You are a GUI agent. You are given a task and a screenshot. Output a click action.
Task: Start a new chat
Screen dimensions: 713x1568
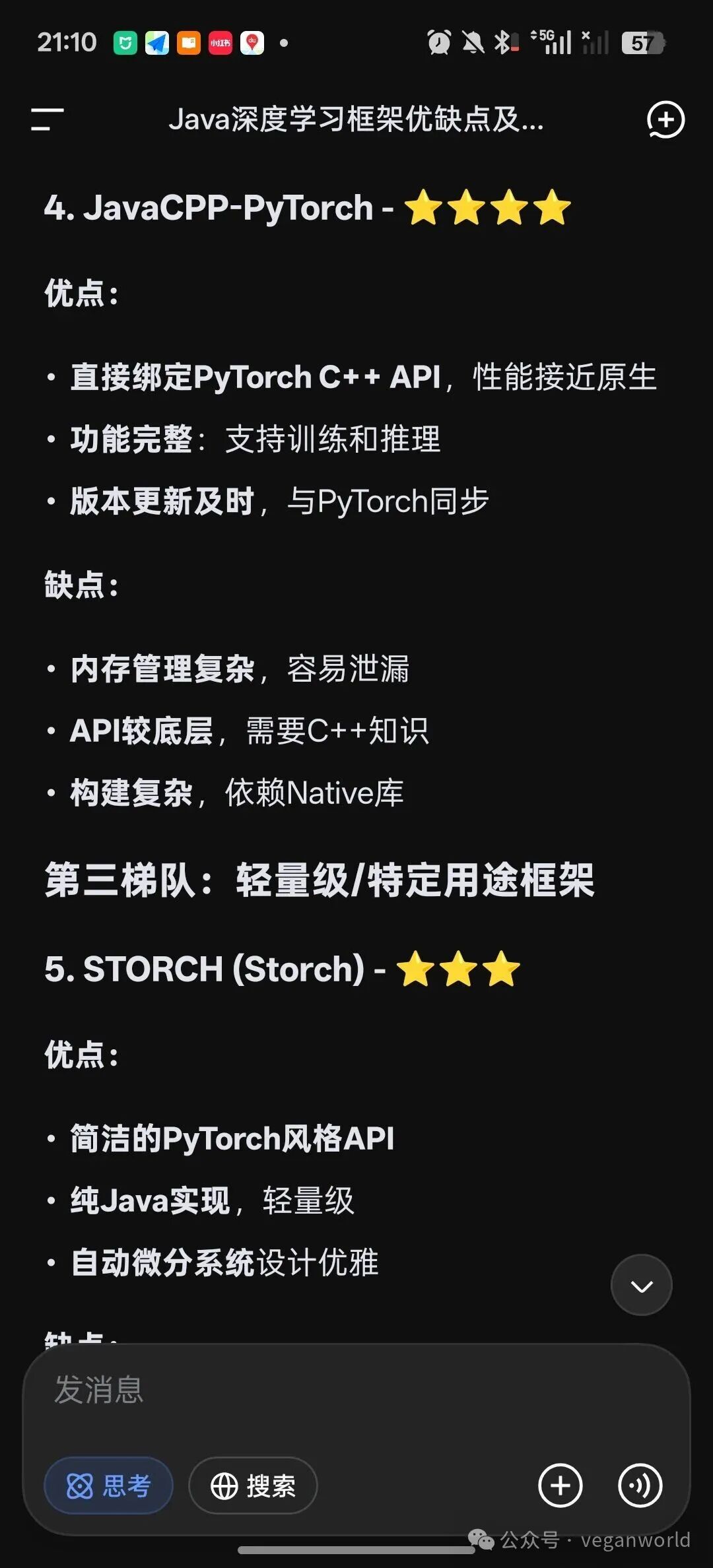(665, 119)
